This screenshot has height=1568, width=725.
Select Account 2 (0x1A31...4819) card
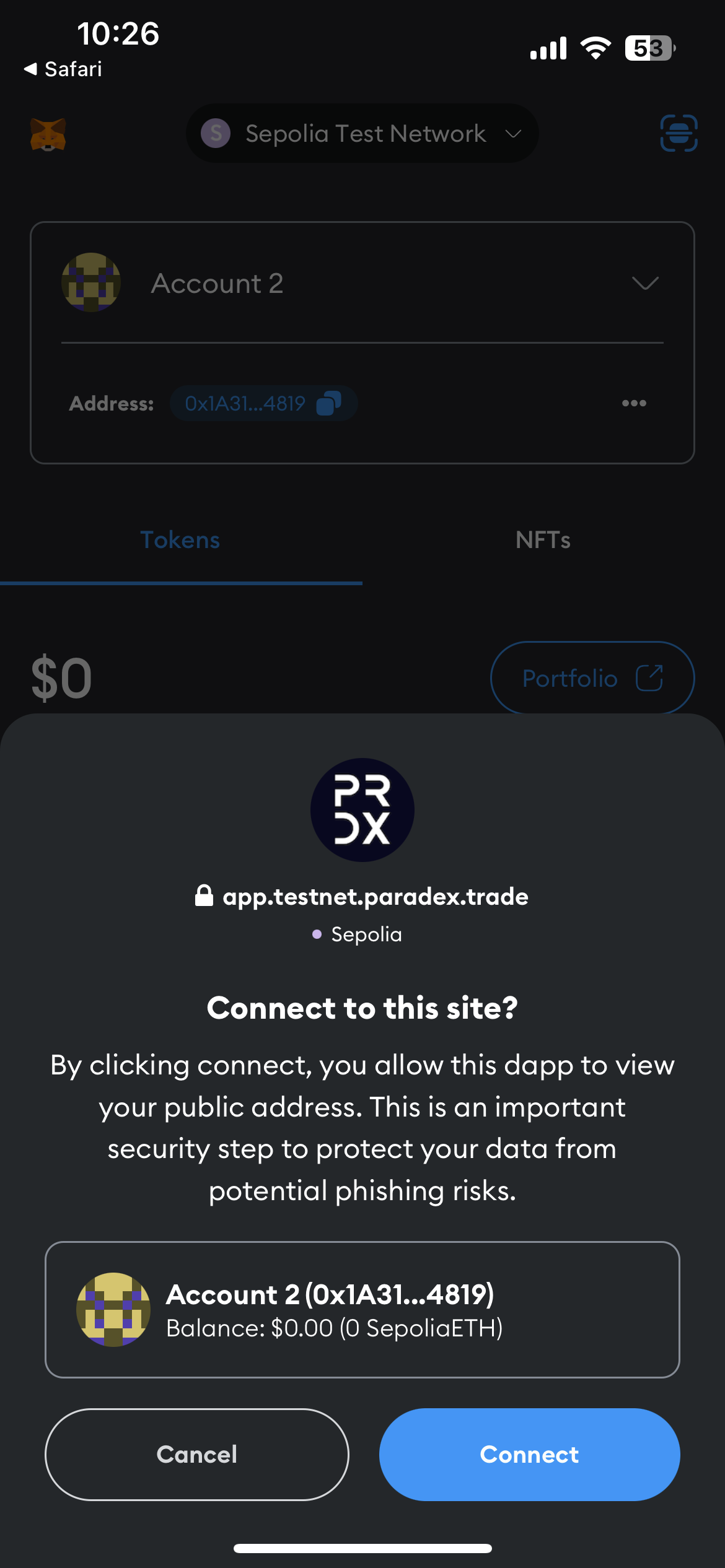tap(362, 1310)
